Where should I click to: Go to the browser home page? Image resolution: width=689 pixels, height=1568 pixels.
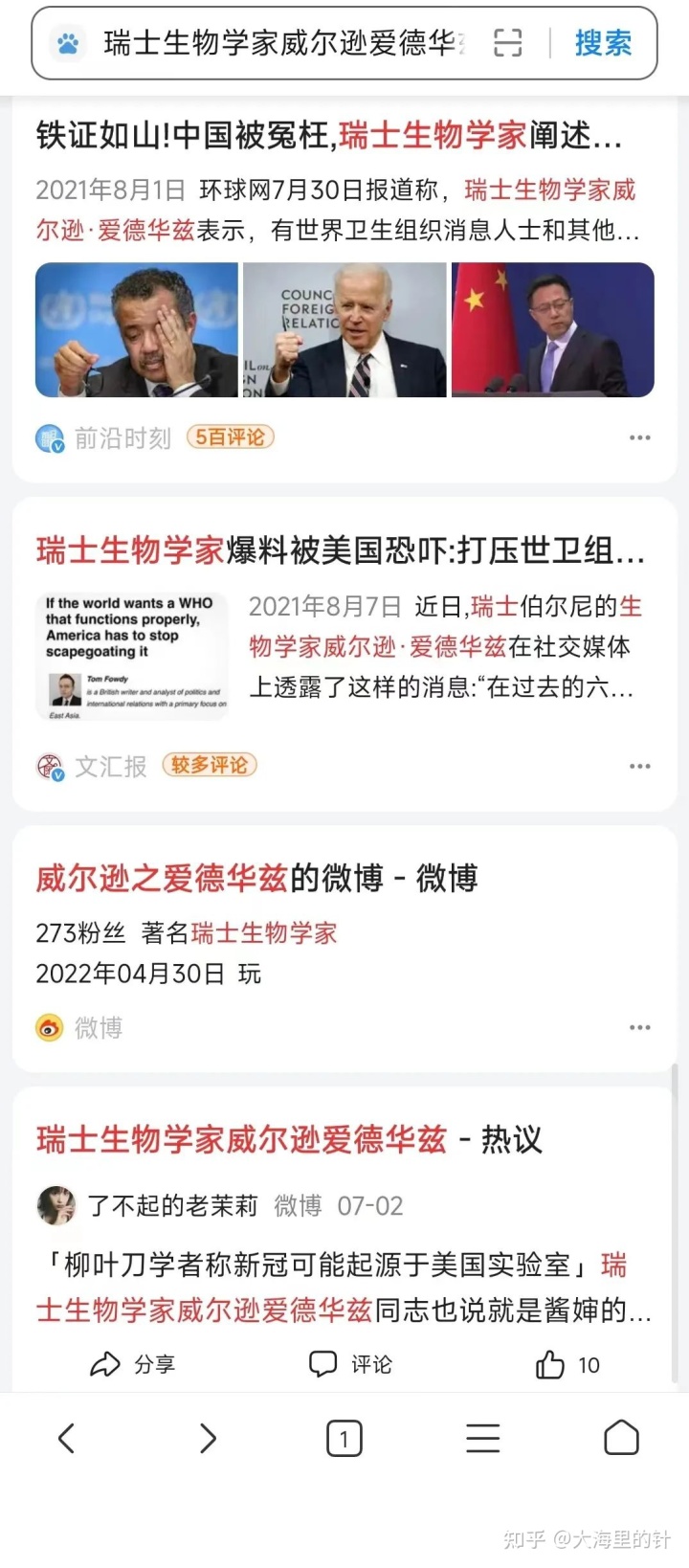coord(621,1438)
